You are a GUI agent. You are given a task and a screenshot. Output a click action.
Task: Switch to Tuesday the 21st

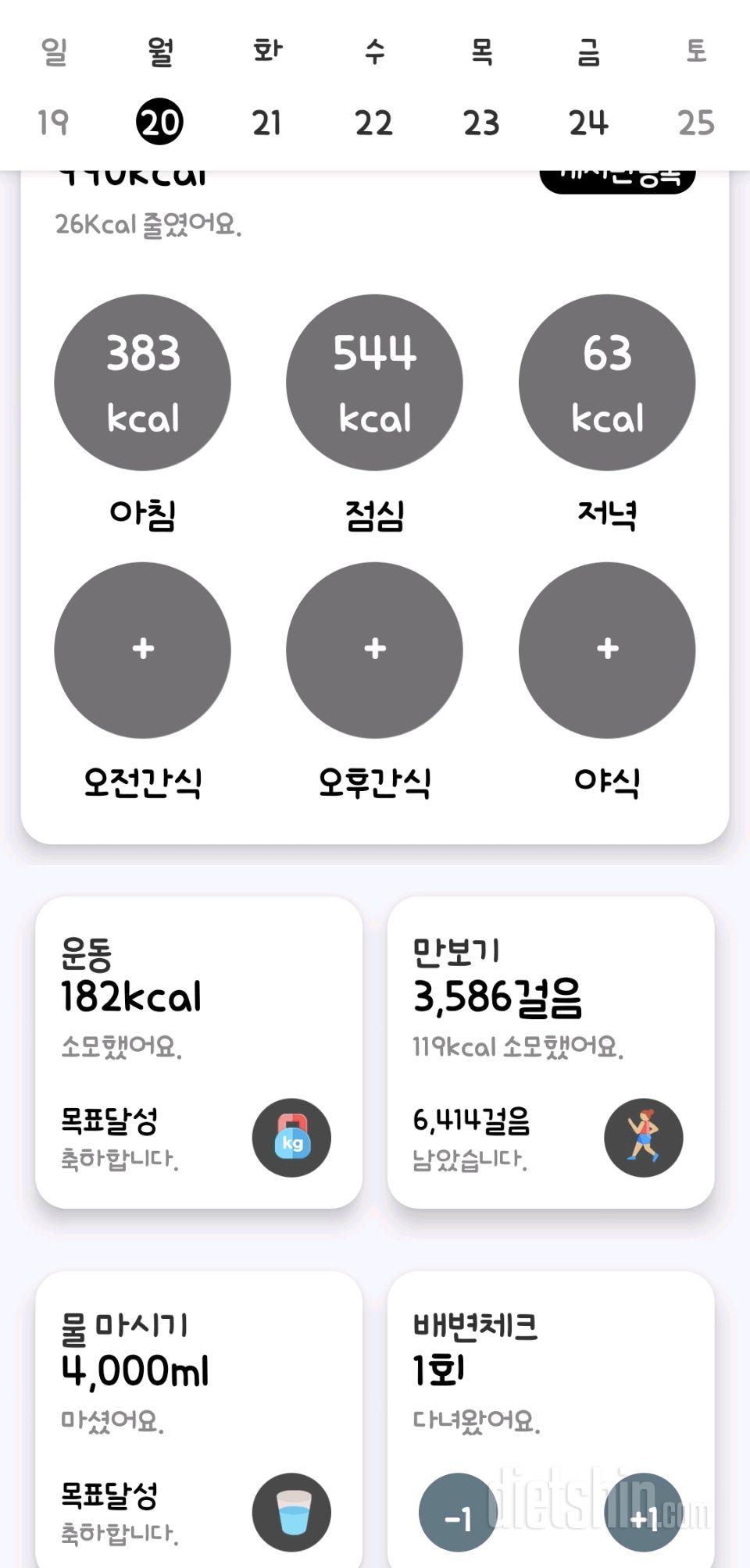point(267,123)
